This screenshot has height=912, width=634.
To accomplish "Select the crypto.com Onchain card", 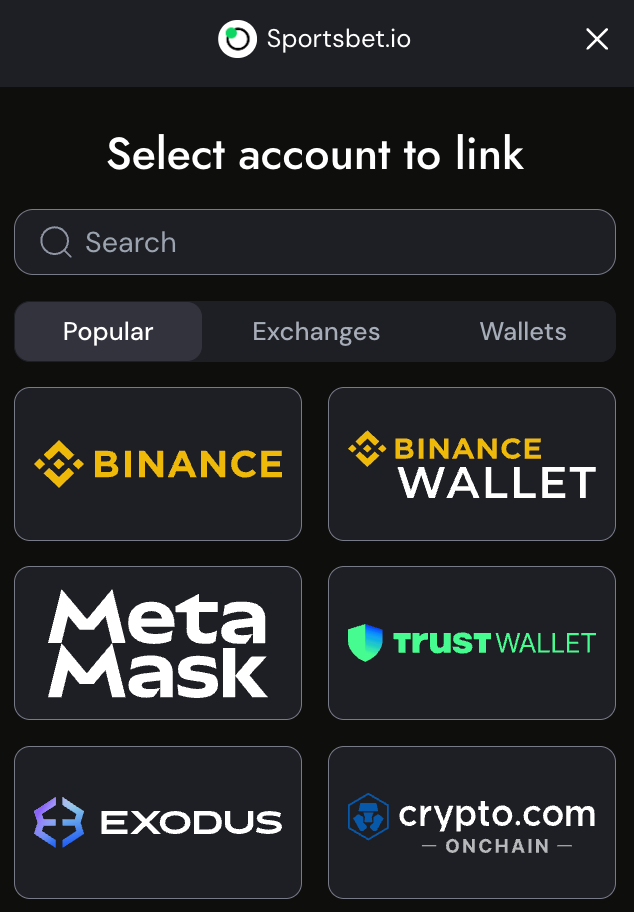I will click(472, 822).
